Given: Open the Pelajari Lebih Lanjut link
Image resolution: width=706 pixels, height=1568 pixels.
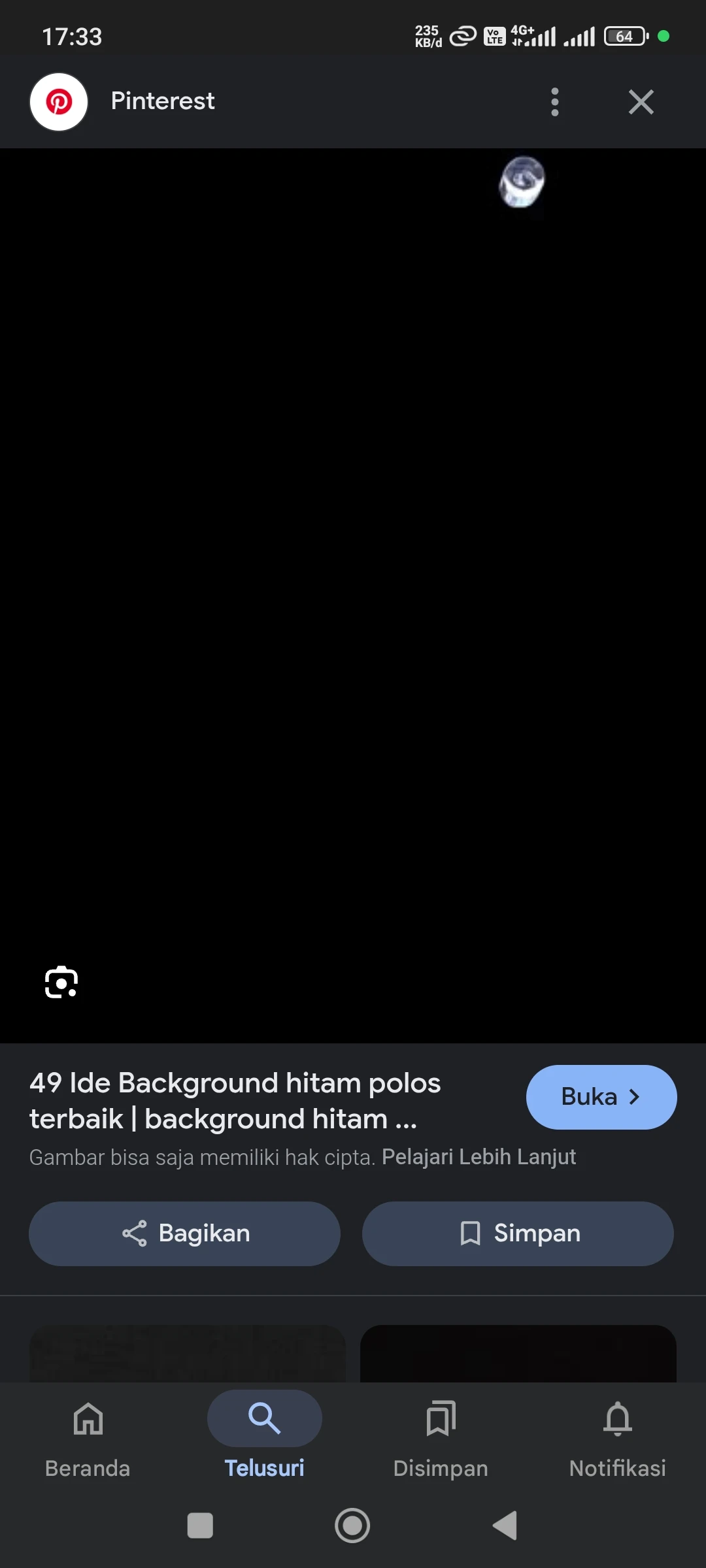Looking at the screenshot, I should coord(479,1157).
